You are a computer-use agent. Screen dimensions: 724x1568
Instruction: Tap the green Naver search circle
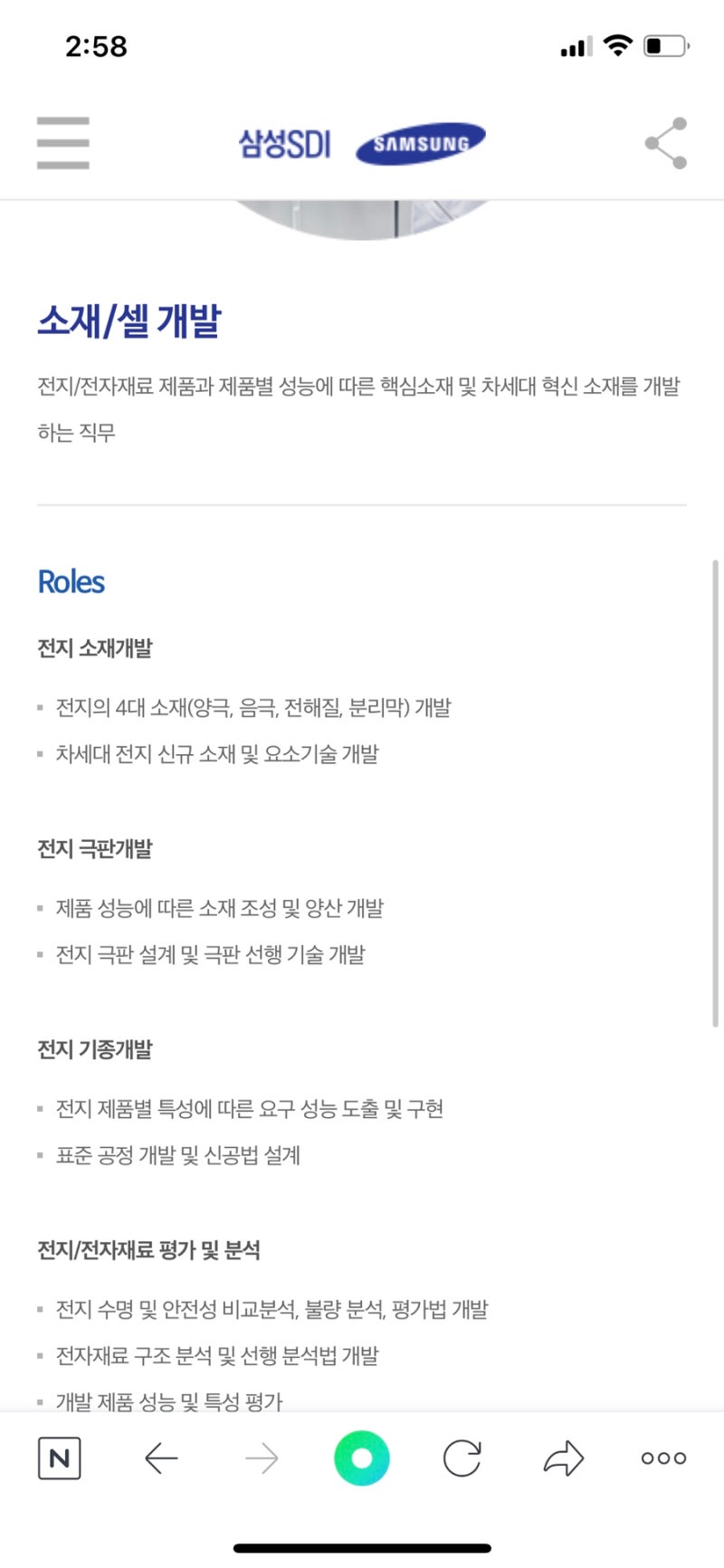pos(362,1458)
